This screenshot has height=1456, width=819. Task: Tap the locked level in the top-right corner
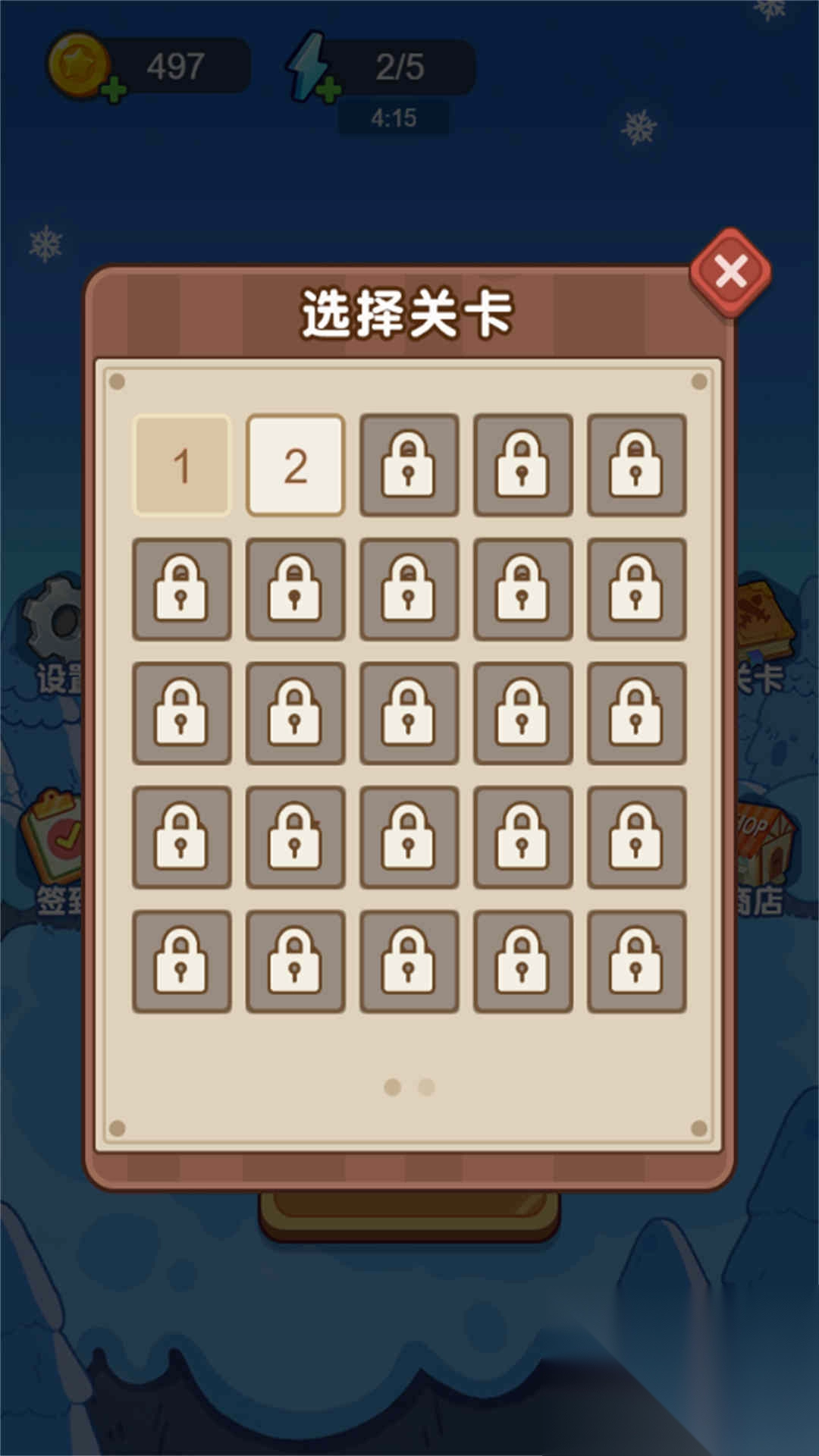point(637,465)
